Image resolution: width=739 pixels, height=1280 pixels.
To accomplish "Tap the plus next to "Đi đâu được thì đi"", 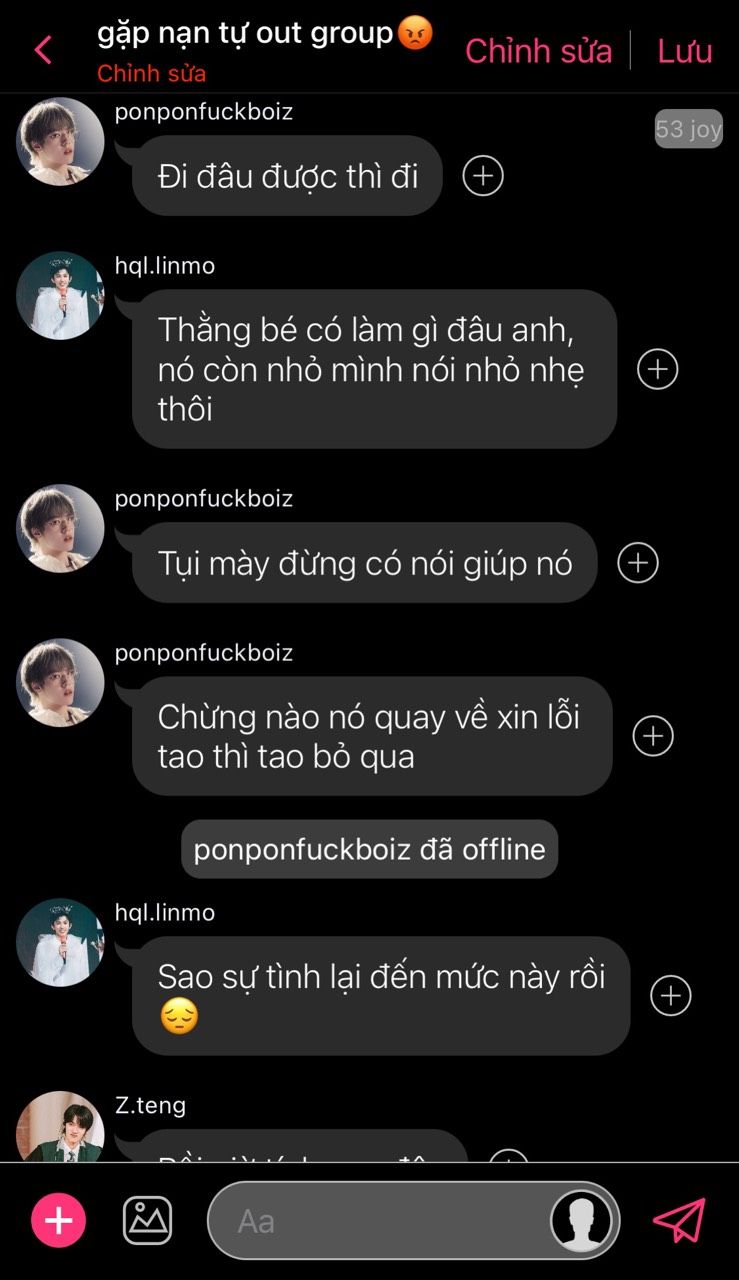I will pos(483,176).
